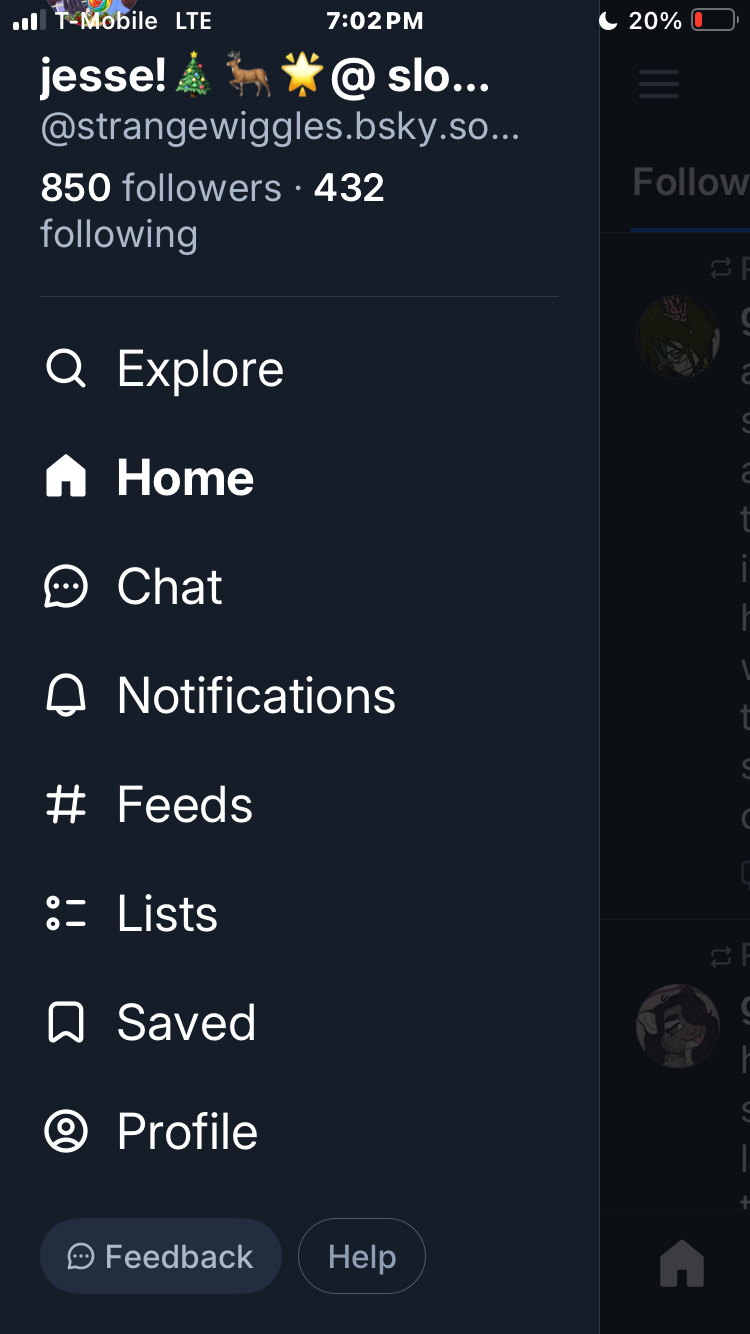View Notifications

pyautogui.click(x=220, y=695)
